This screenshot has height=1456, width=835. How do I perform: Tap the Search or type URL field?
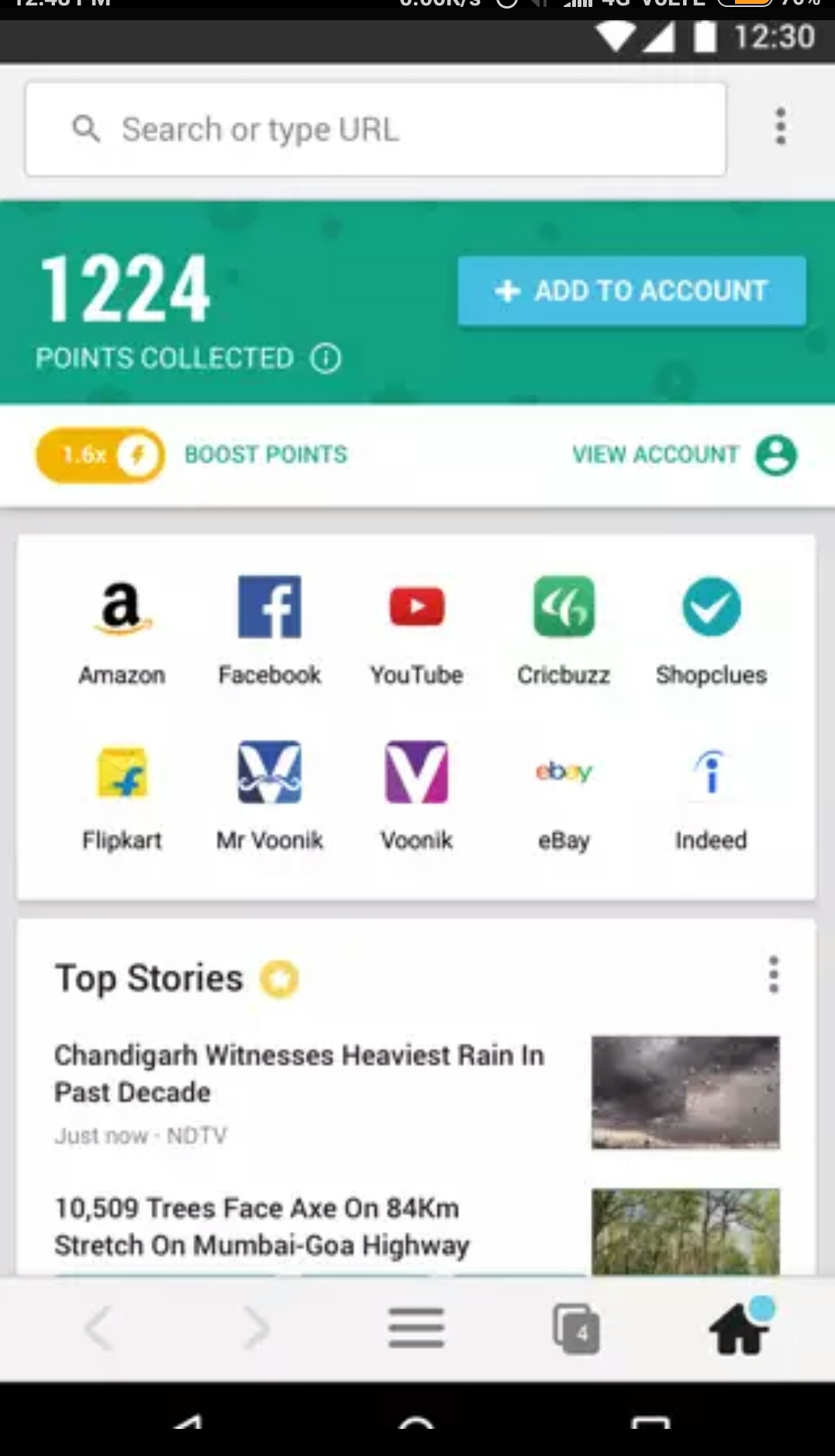(375, 130)
